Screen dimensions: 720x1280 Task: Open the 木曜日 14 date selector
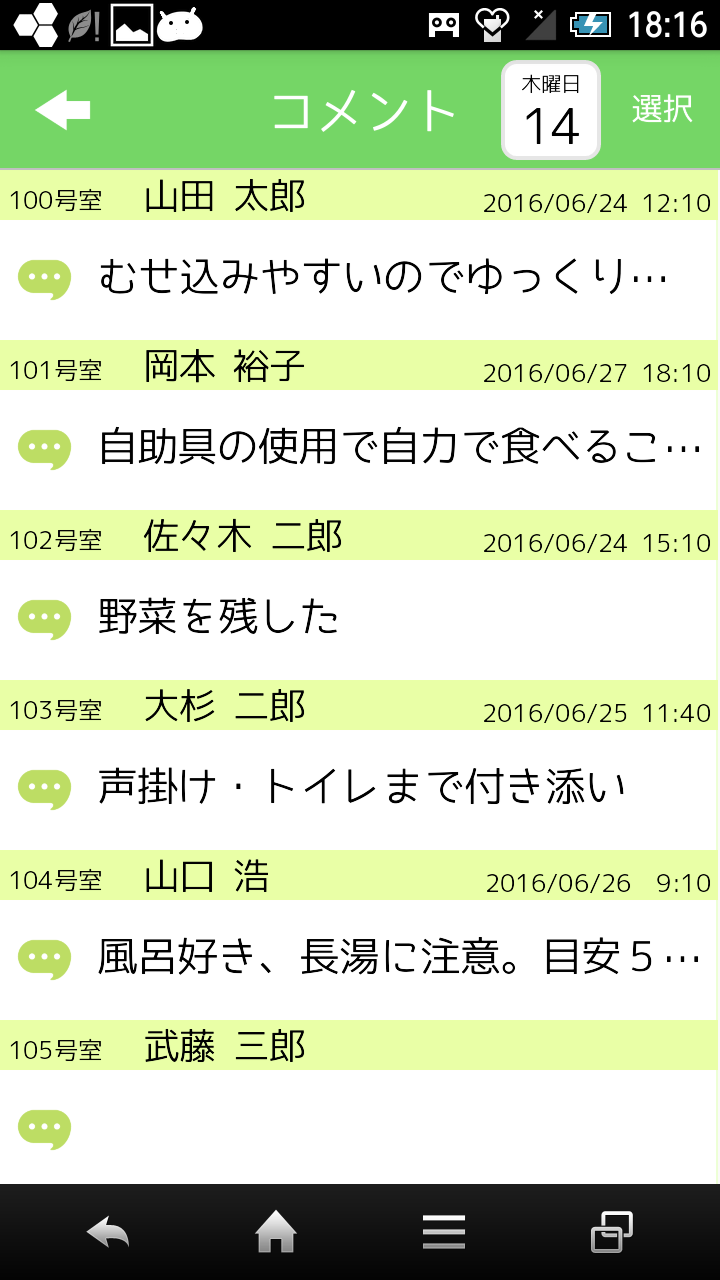(x=551, y=110)
